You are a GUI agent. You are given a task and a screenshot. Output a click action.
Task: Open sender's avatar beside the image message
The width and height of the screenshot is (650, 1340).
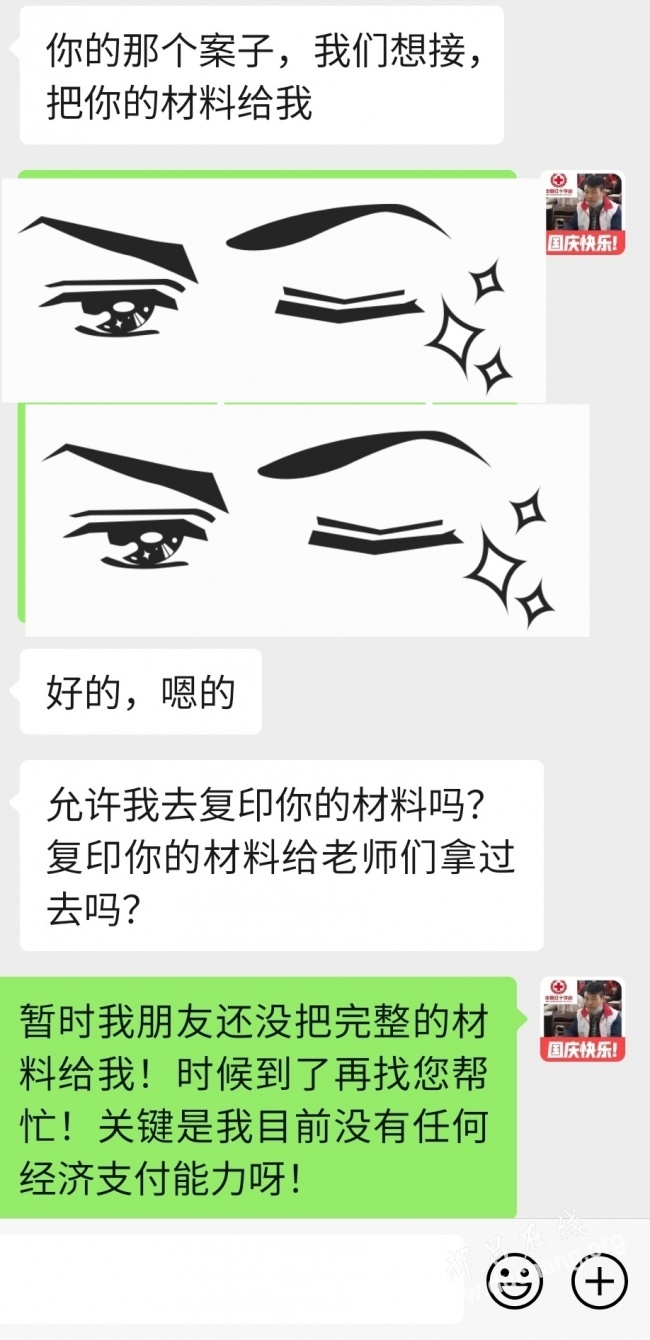click(x=584, y=213)
